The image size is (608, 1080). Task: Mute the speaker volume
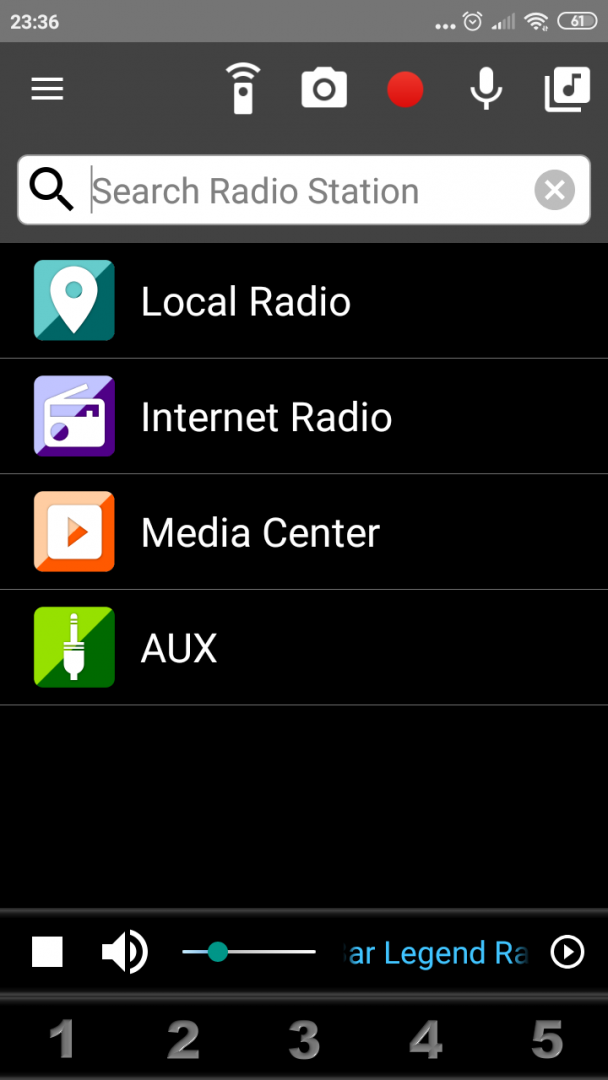pyautogui.click(x=124, y=952)
